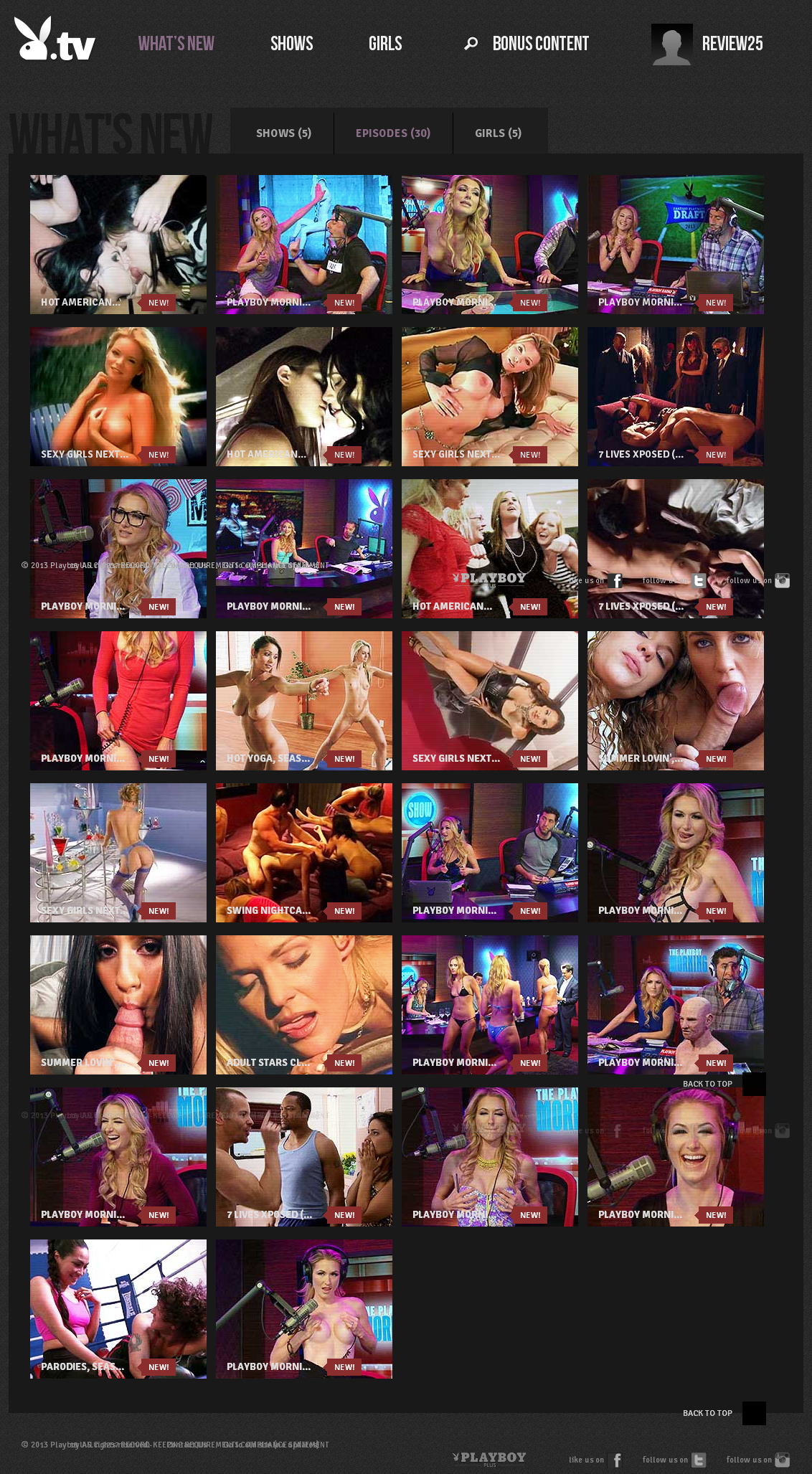Open the Swing Nightca... episode tile

(x=304, y=853)
